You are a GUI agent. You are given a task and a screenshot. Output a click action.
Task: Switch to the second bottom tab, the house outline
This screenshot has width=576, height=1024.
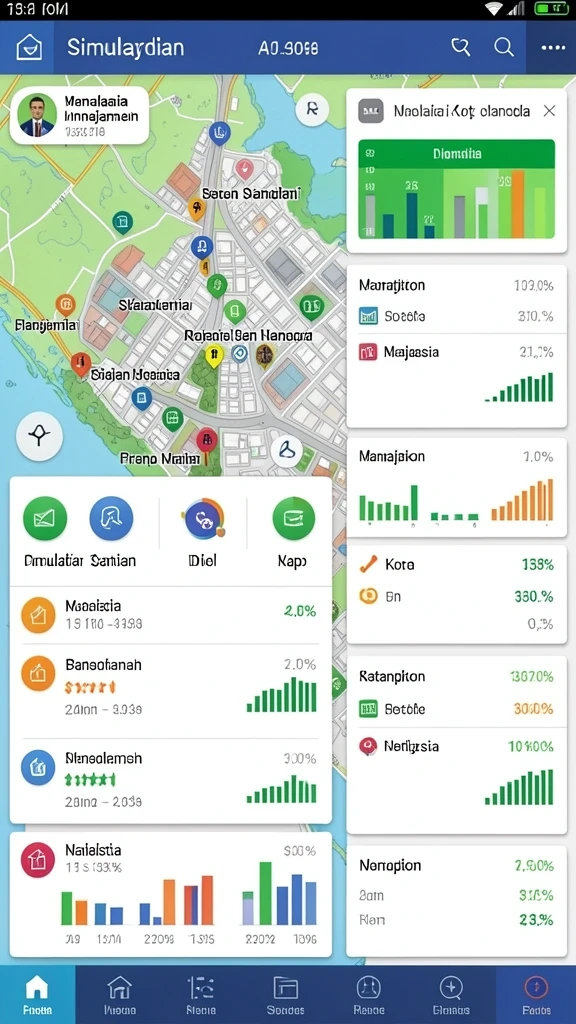click(x=120, y=995)
